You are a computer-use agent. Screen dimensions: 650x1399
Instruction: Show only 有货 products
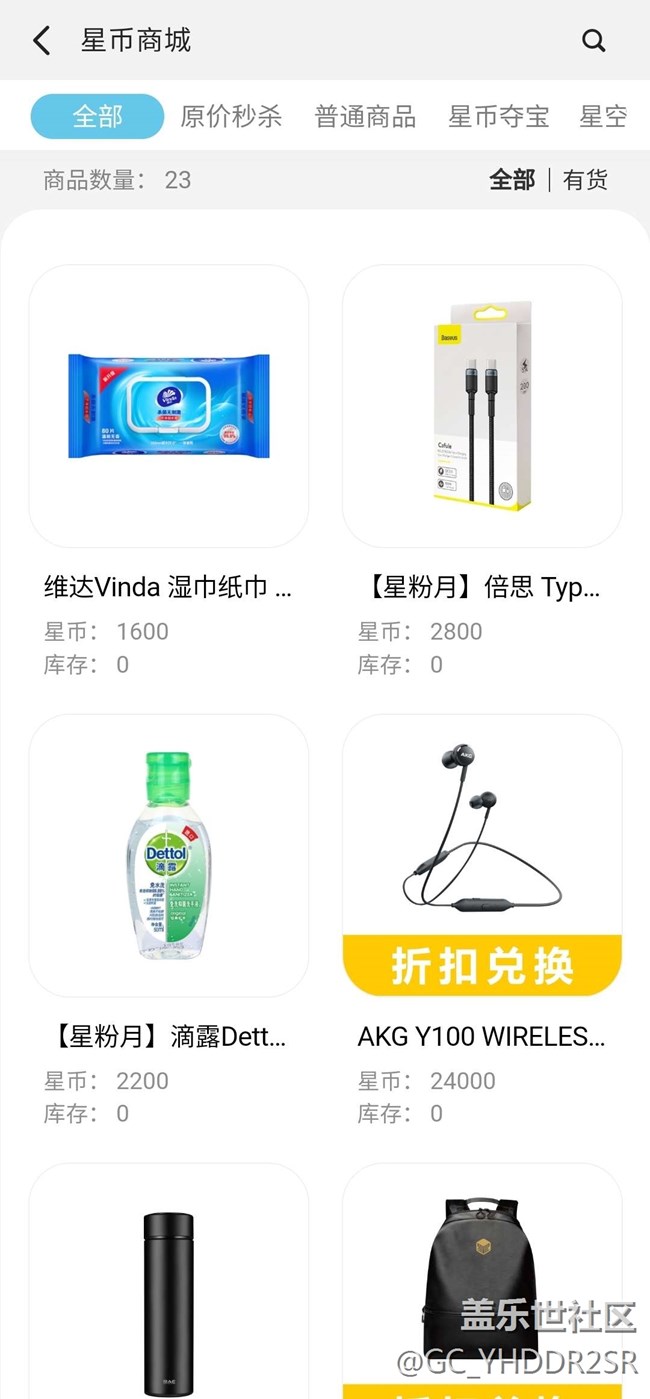[x=585, y=180]
